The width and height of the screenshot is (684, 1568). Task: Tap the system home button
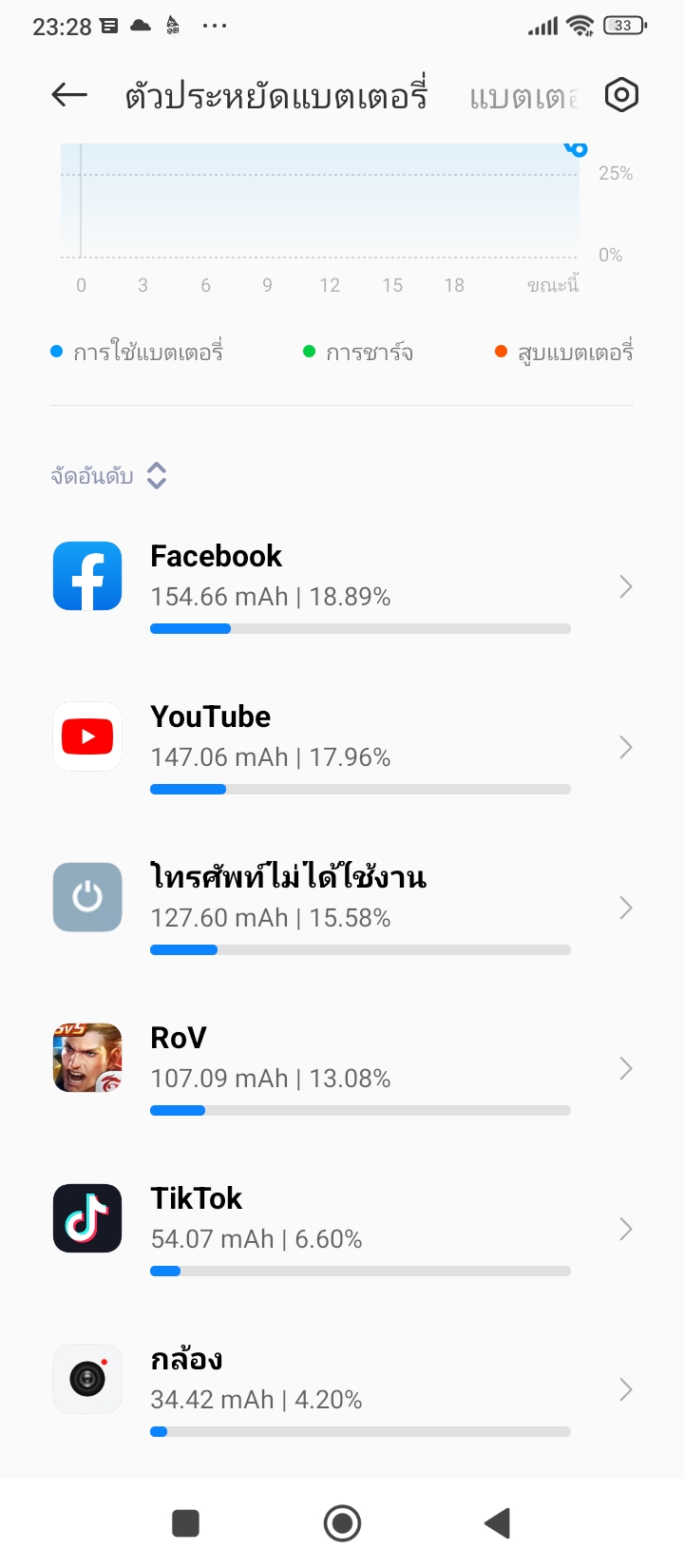[x=342, y=1523]
